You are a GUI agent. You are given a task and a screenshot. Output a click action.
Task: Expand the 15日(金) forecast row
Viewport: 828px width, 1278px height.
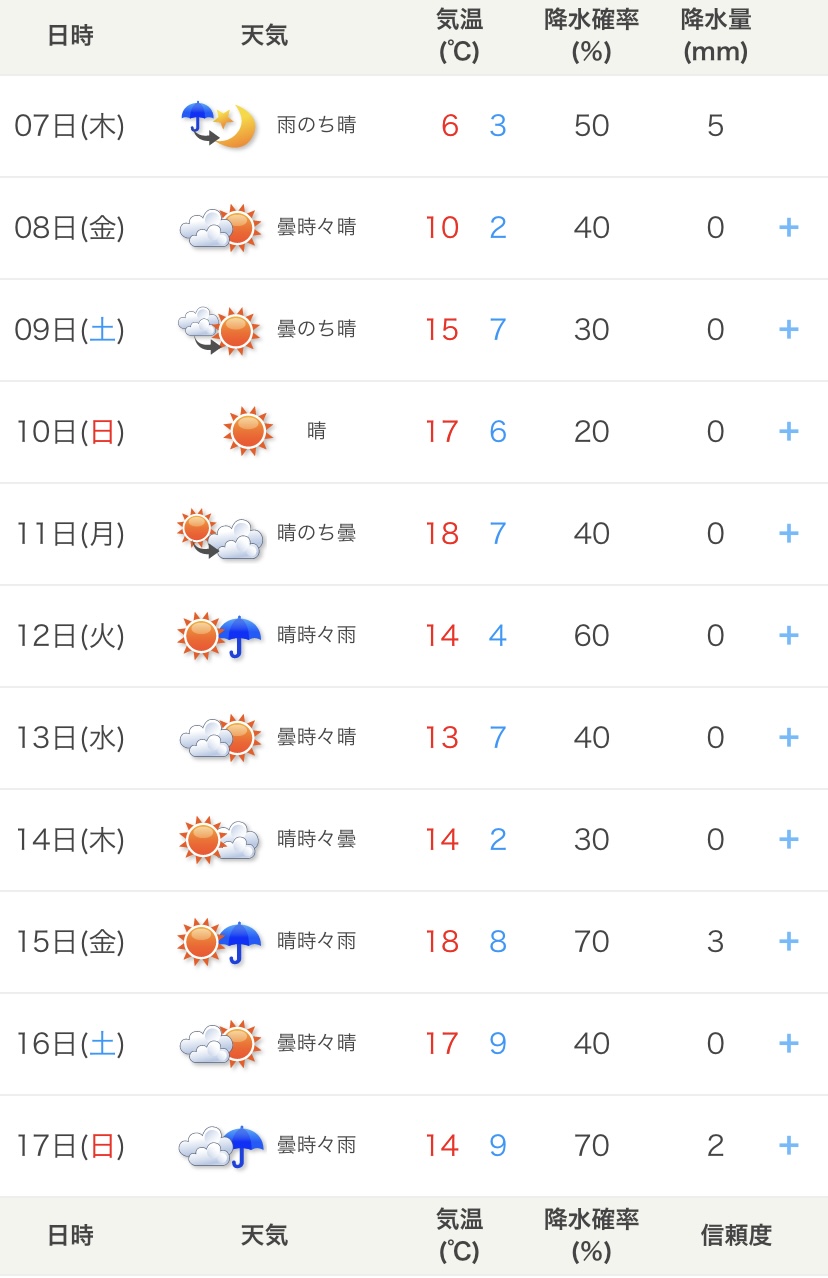tap(788, 942)
